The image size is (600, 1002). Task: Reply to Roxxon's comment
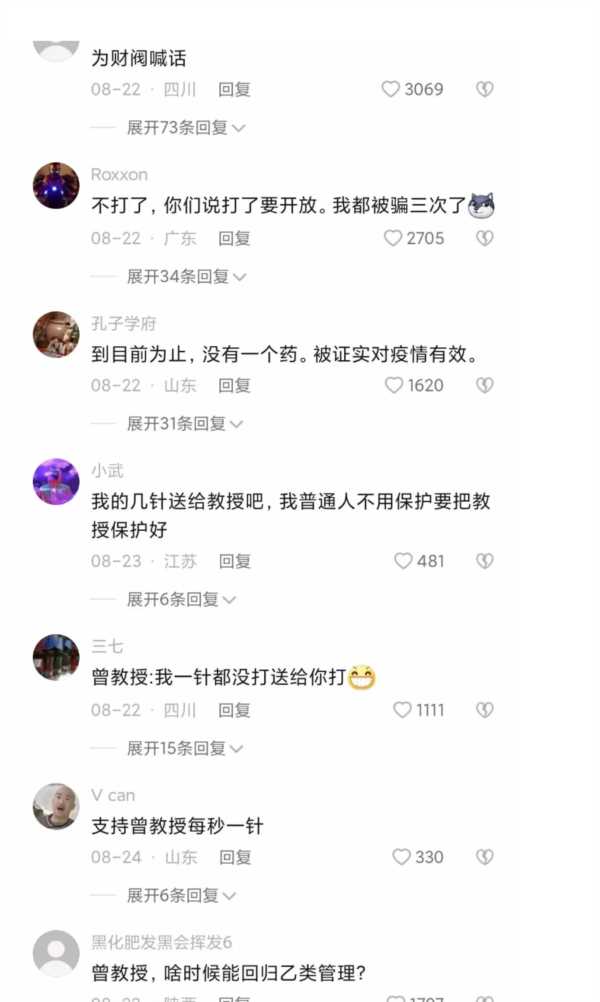[234, 238]
